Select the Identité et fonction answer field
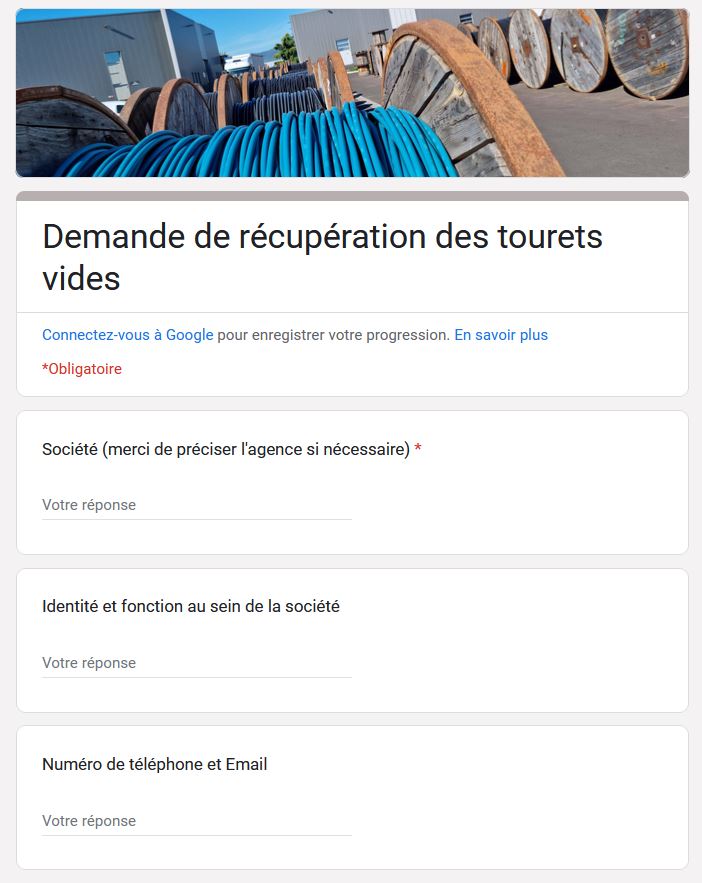 pyautogui.click(x=196, y=663)
